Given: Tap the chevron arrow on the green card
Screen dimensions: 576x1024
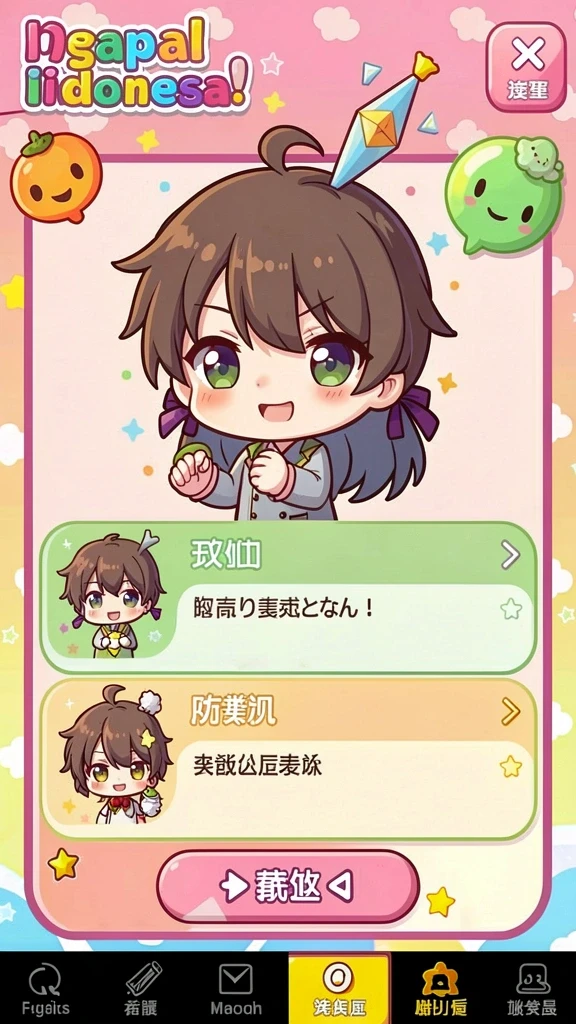Looking at the screenshot, I should pos(510,555).
